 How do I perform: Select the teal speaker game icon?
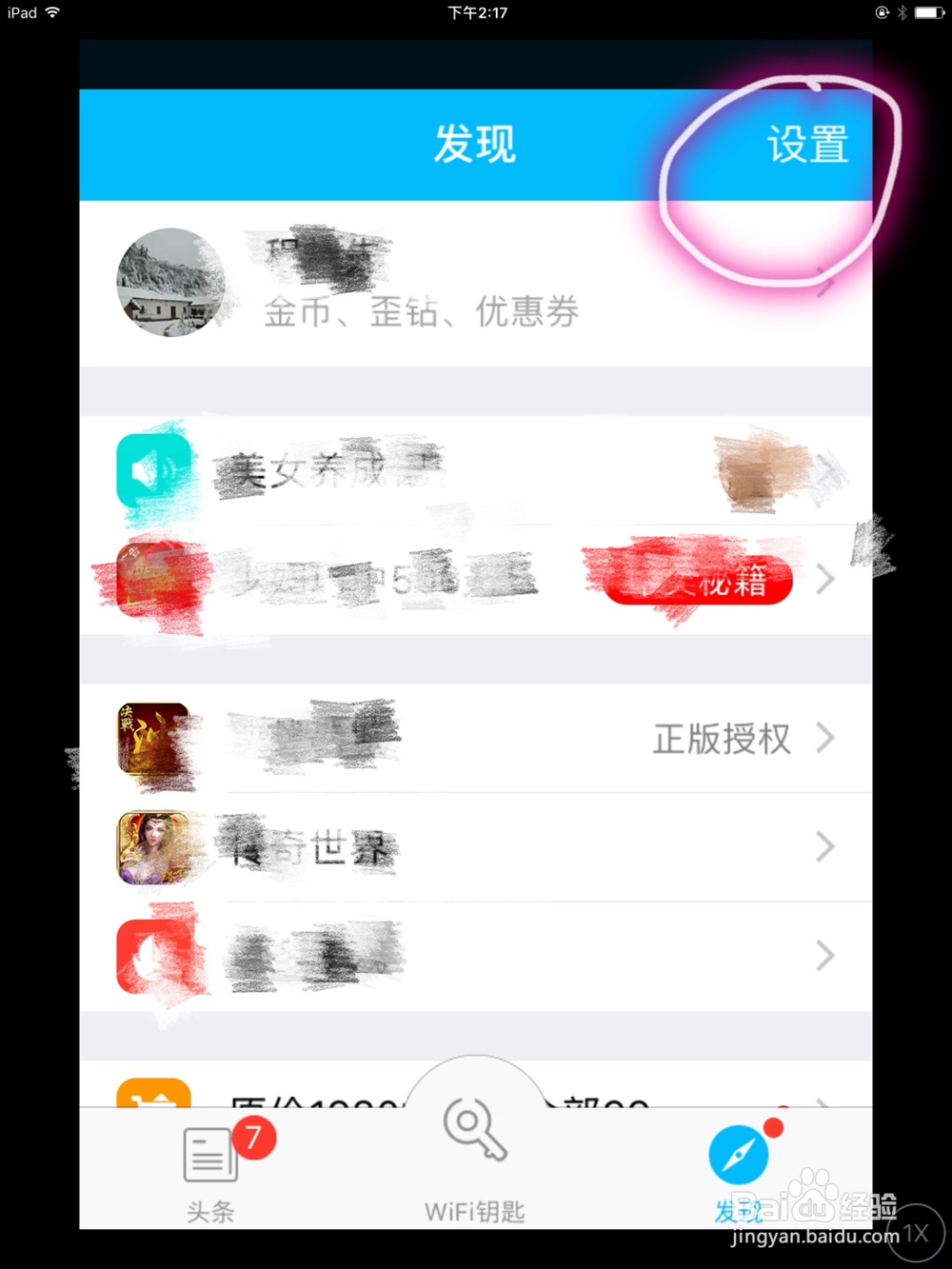click(x=154, y=469)
